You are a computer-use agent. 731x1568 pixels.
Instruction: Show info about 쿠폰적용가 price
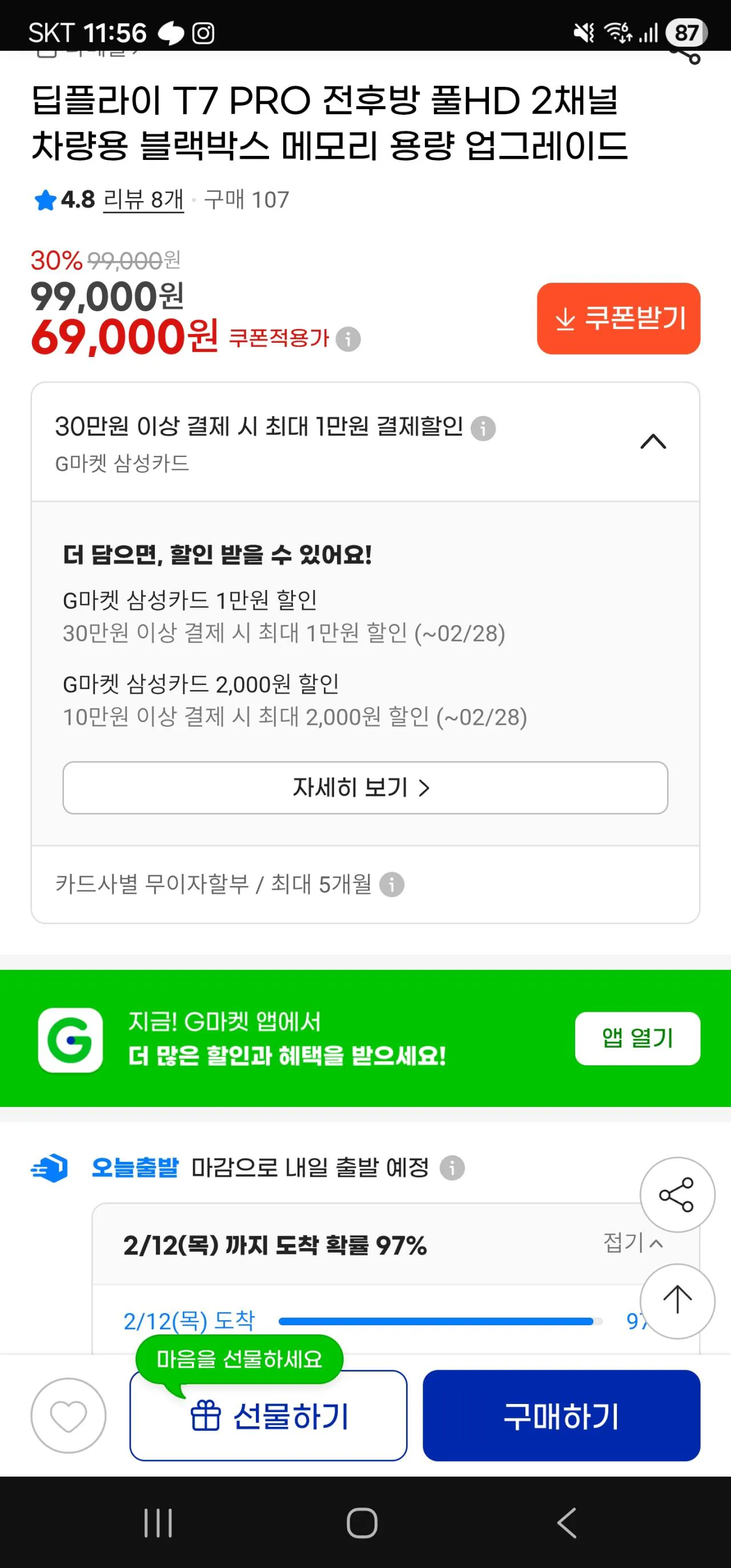click(x=348, y=339)
